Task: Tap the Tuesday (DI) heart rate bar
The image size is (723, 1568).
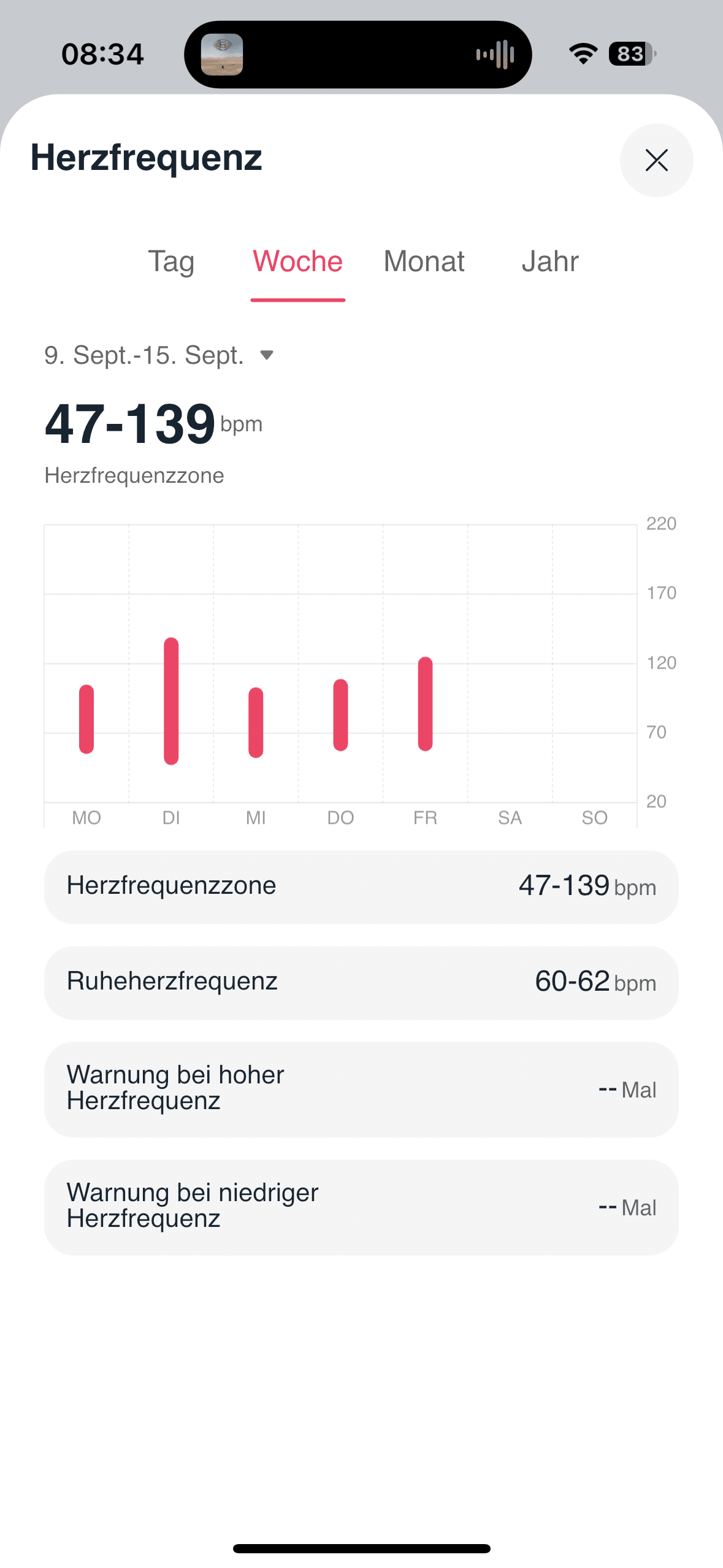Action: tap(171, 701)
